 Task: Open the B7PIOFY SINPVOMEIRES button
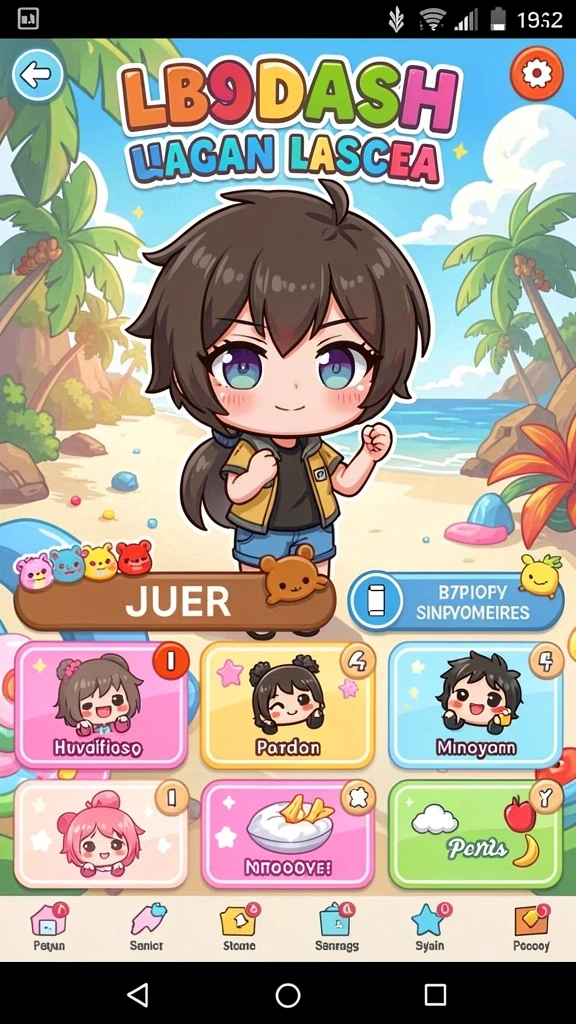pyautogui.click(x=455, y=602)
